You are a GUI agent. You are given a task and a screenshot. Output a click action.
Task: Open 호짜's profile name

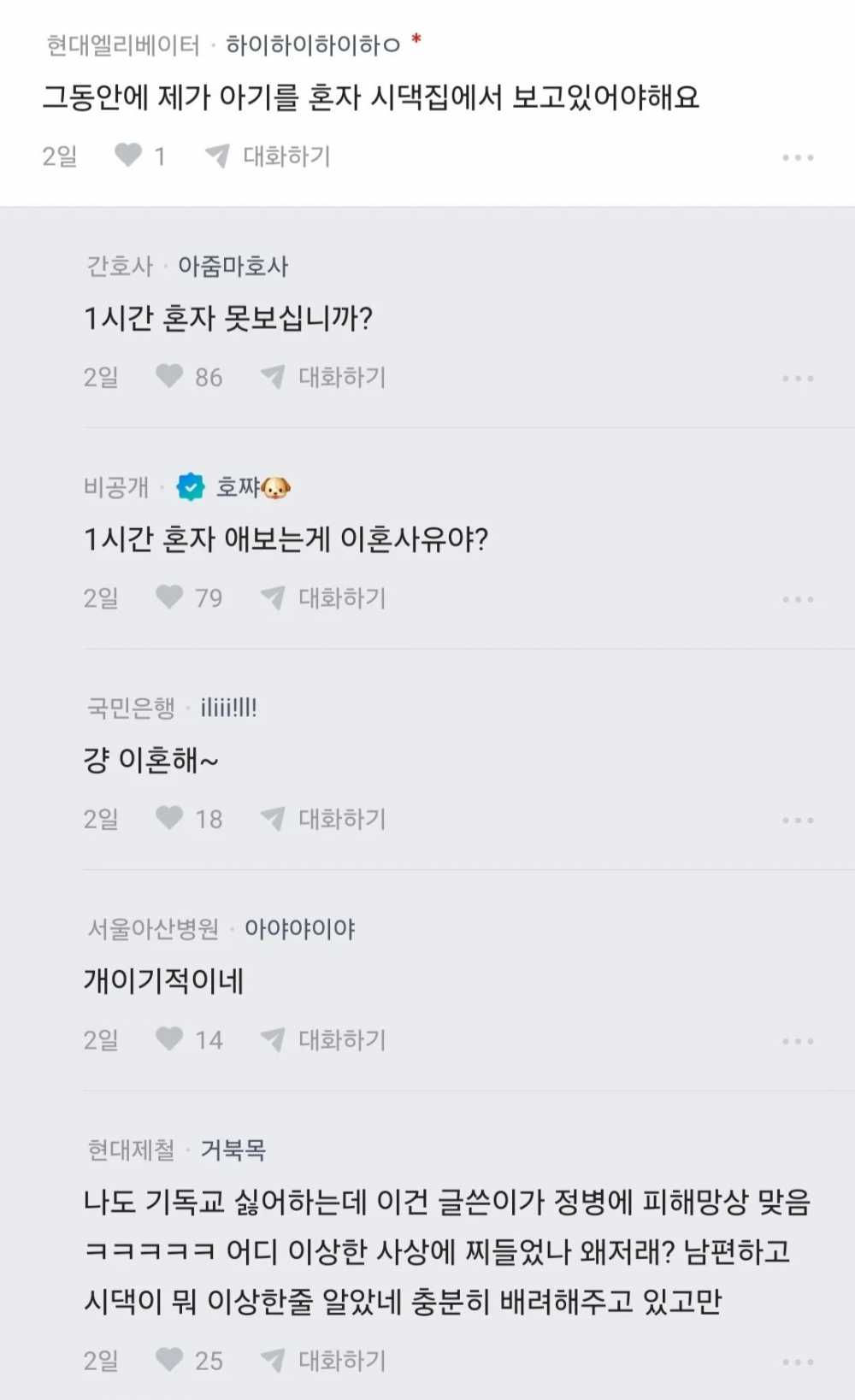tap(253, 486)
